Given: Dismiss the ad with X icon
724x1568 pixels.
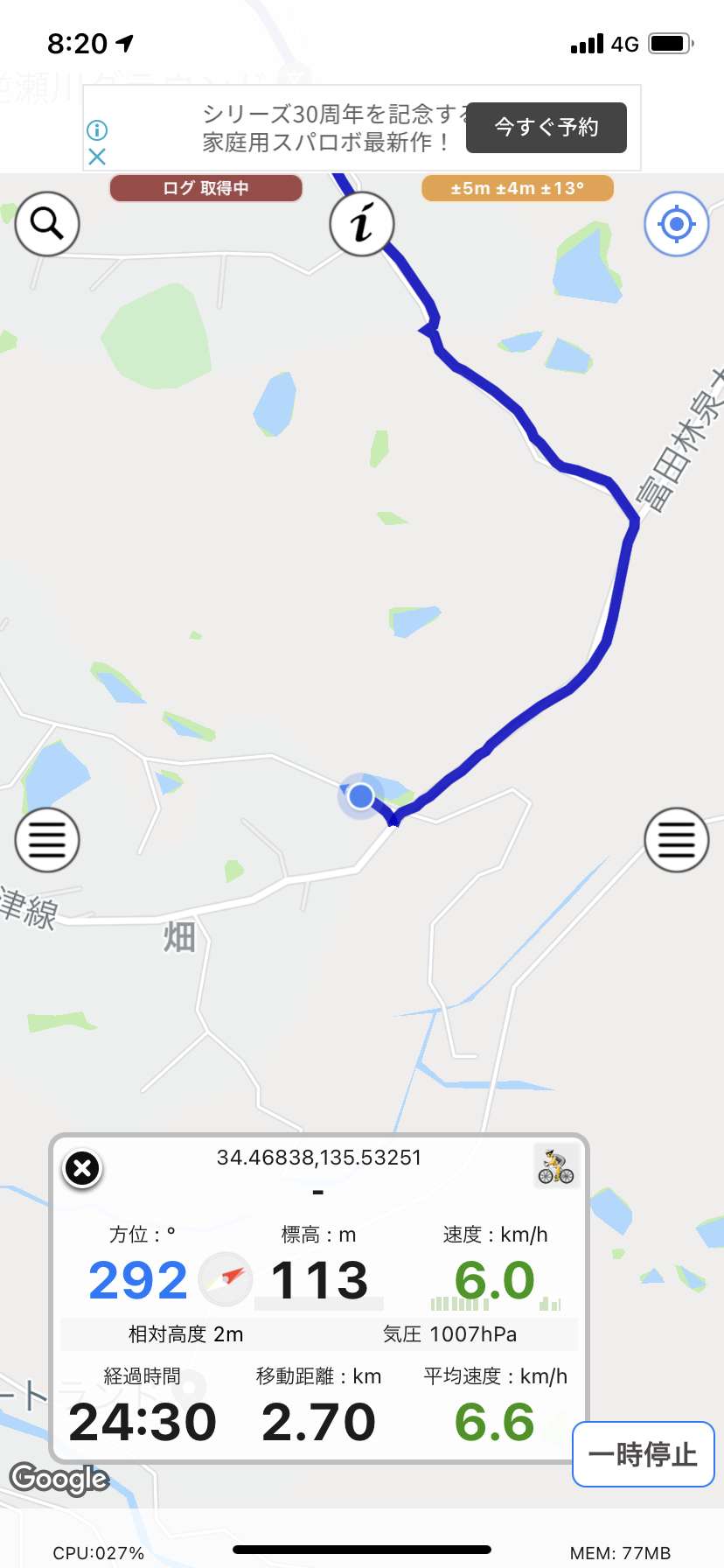Looking at the screenshot, I should coord(97,157).
